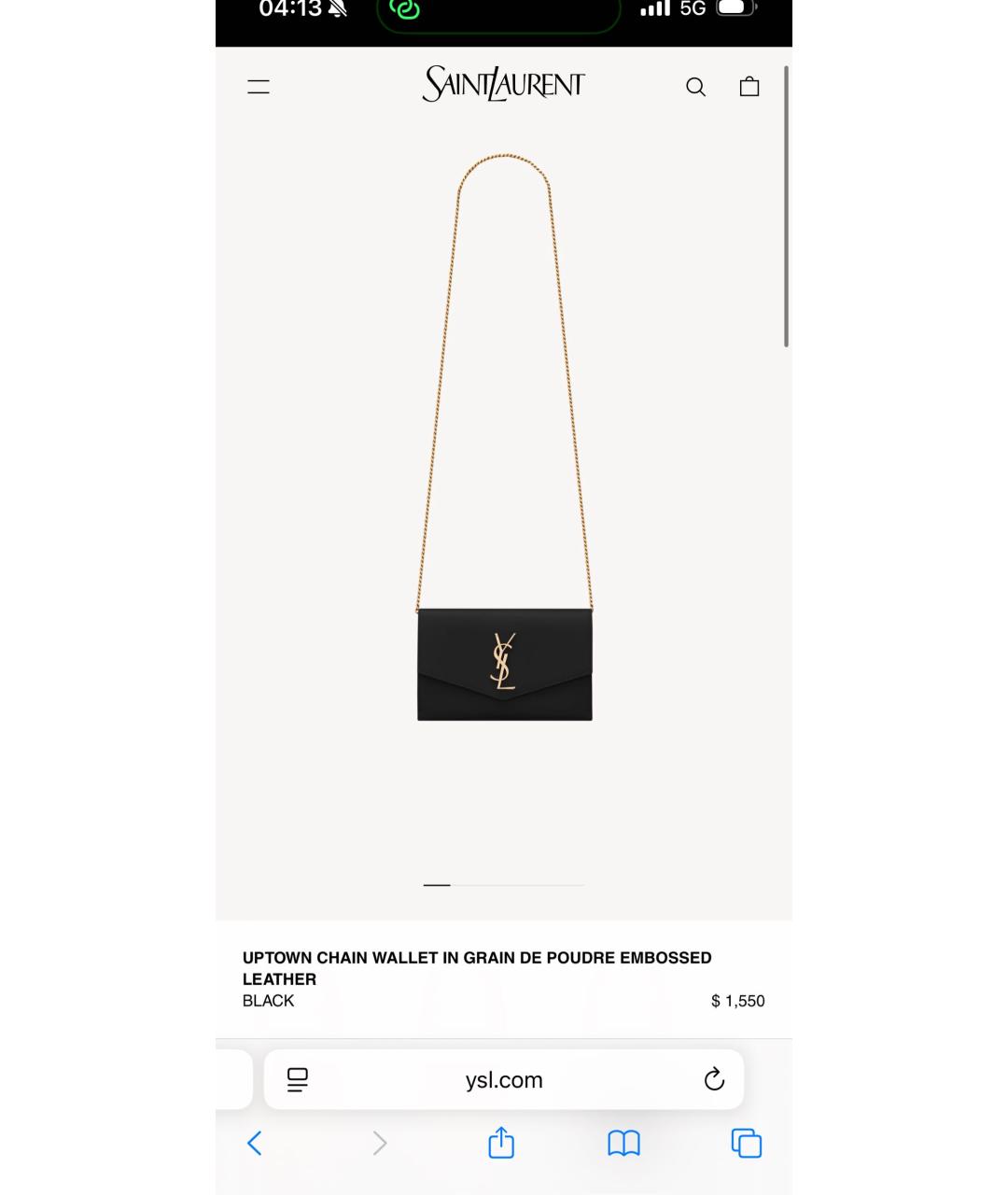Tap the Saint Laurent home logo
This screenshot has height=1195, width=1008.
(x=503, y=84)
